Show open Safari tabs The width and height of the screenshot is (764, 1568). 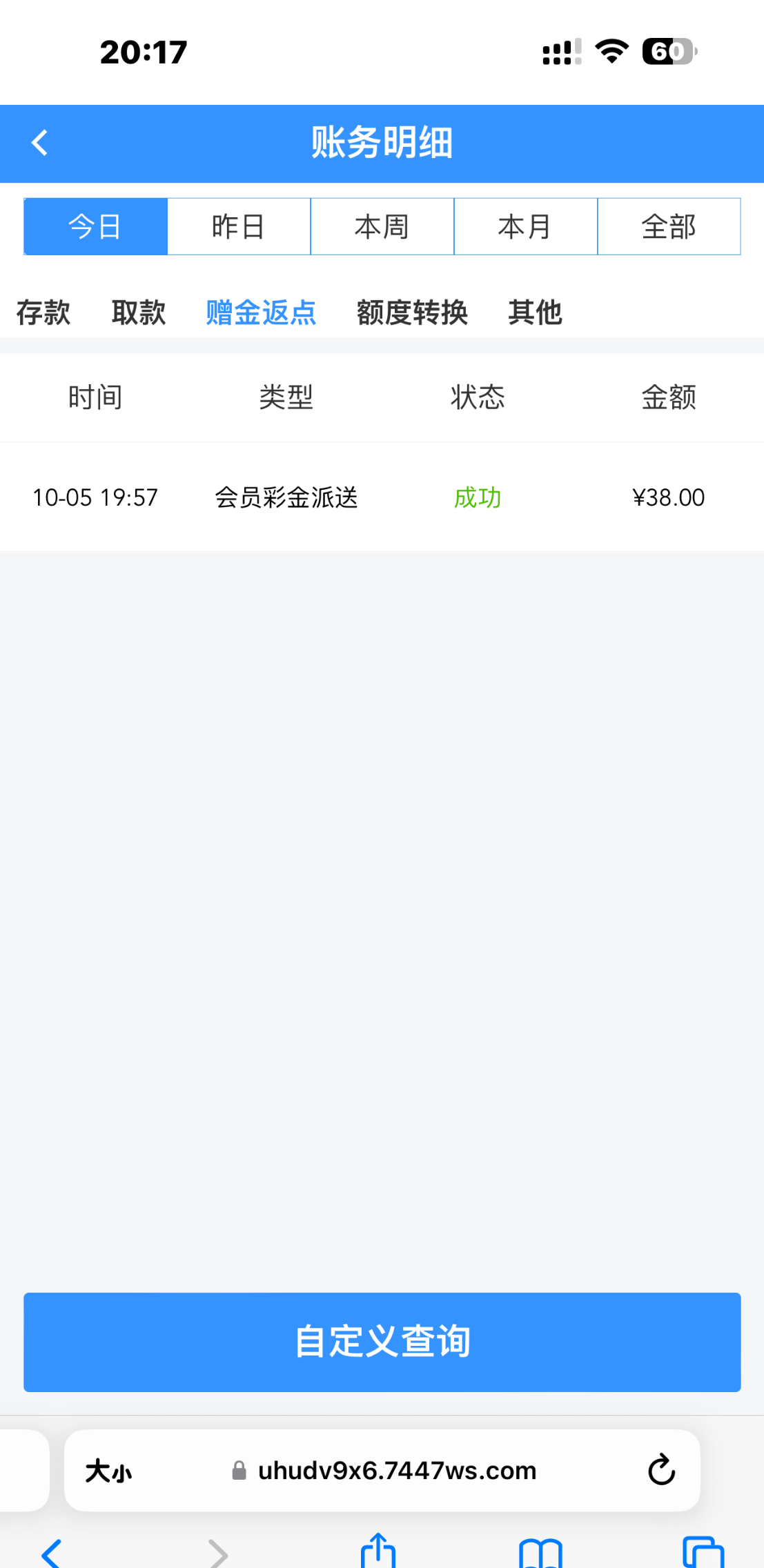coord(703,1552)
